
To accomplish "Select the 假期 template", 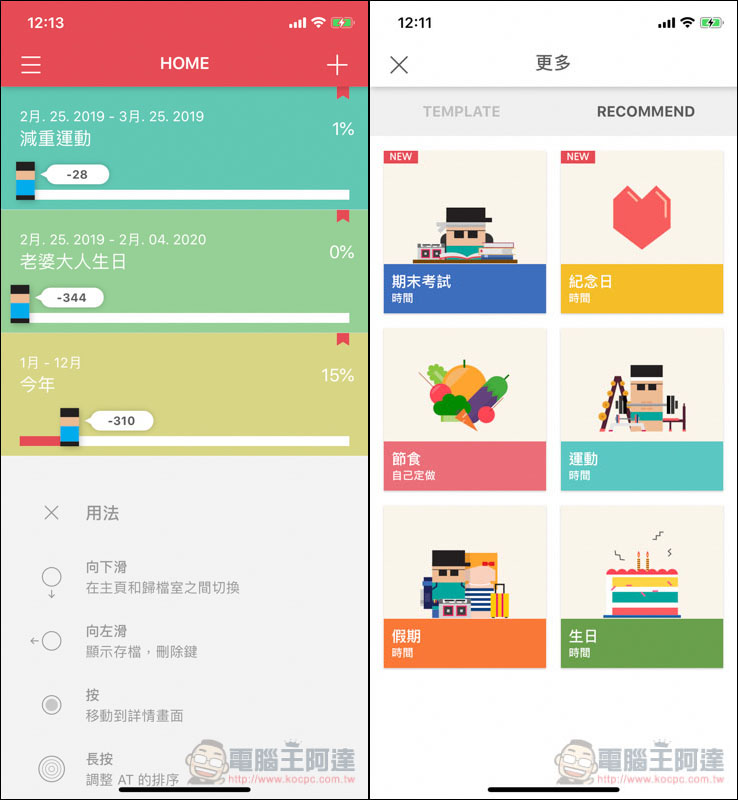I will tap(464, 586).
